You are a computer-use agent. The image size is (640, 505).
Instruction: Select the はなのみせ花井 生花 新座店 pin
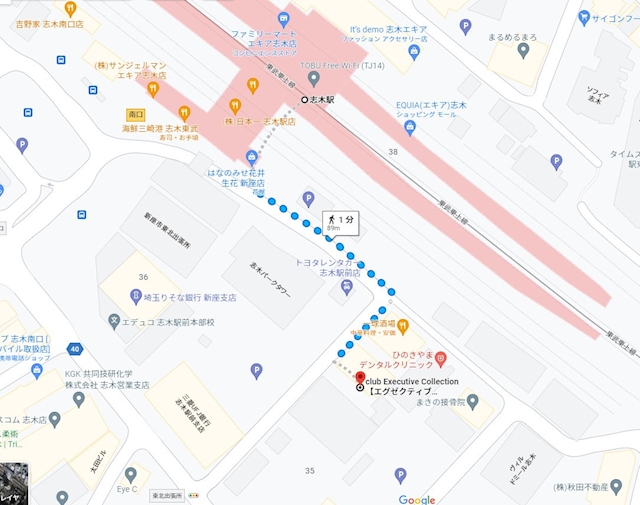pos(252,155)
